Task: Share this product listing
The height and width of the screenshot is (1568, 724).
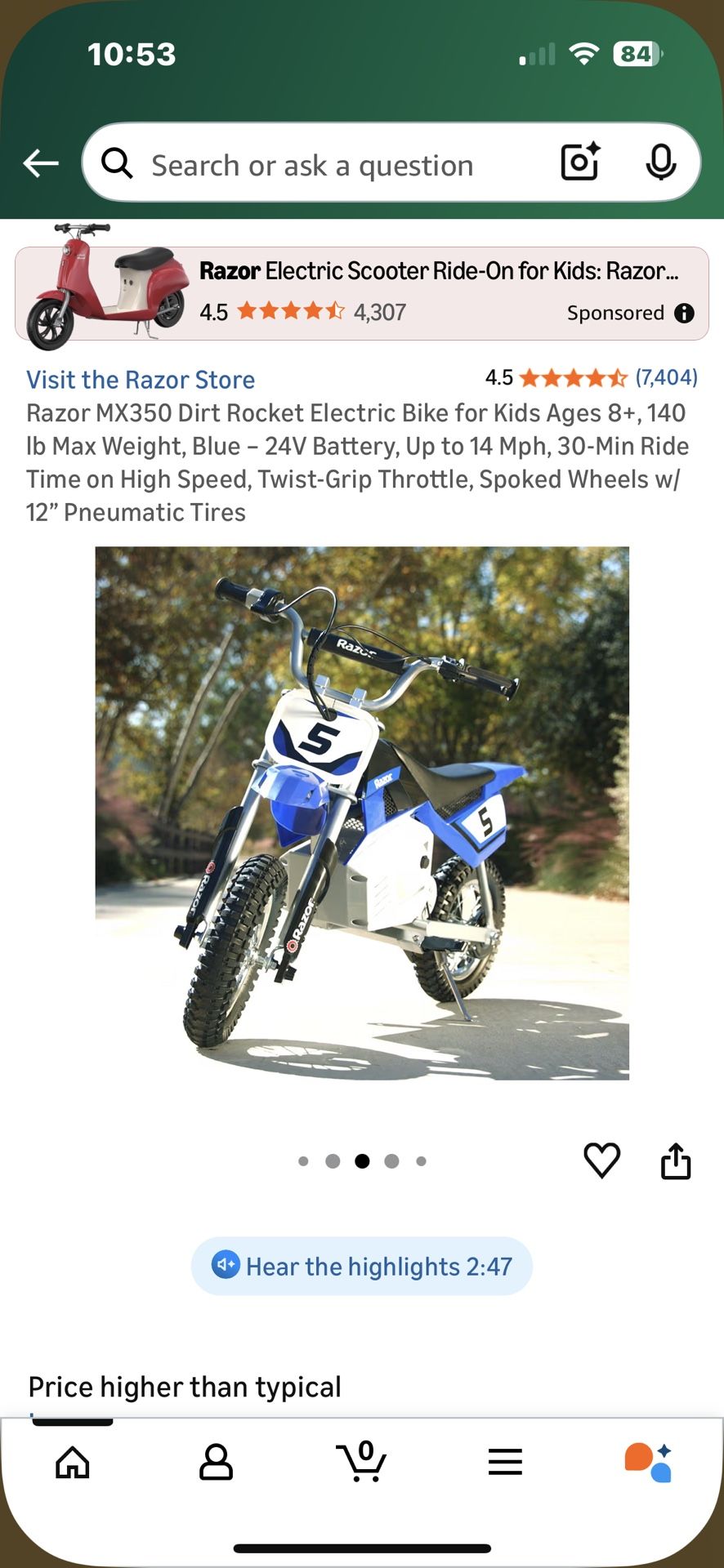Action: click(676, 1160)
